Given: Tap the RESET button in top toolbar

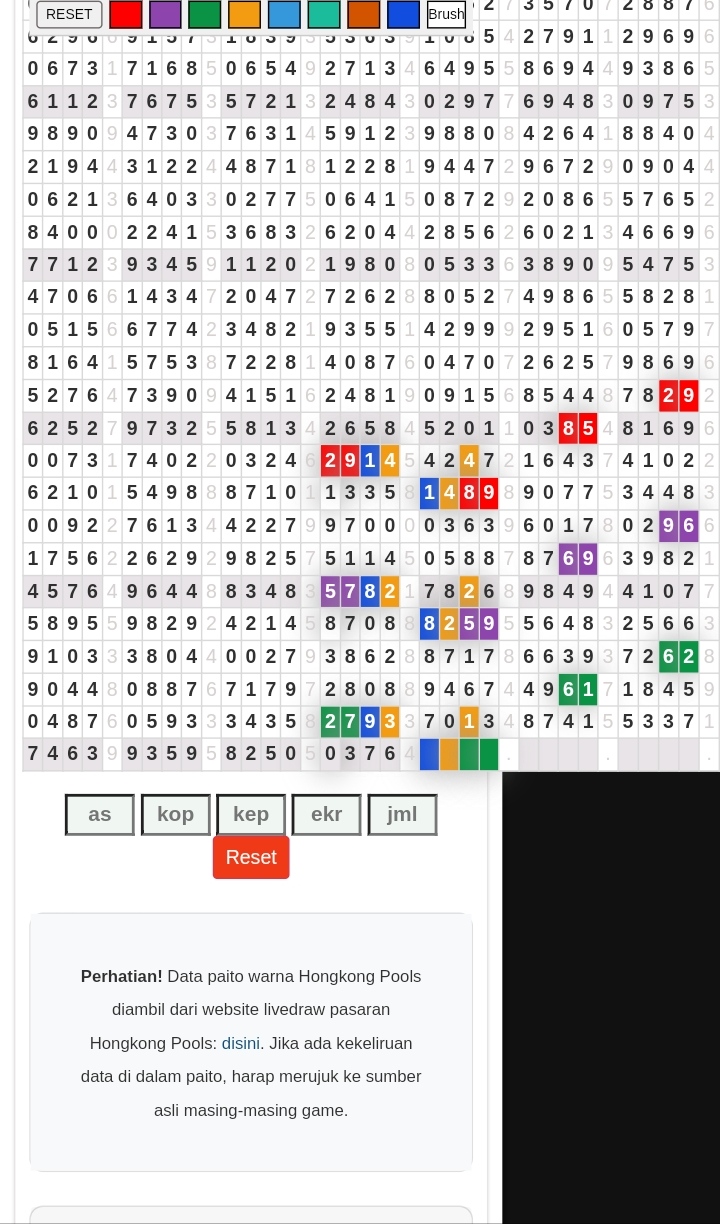Looking at the screenshot, I should pos(69,14).
